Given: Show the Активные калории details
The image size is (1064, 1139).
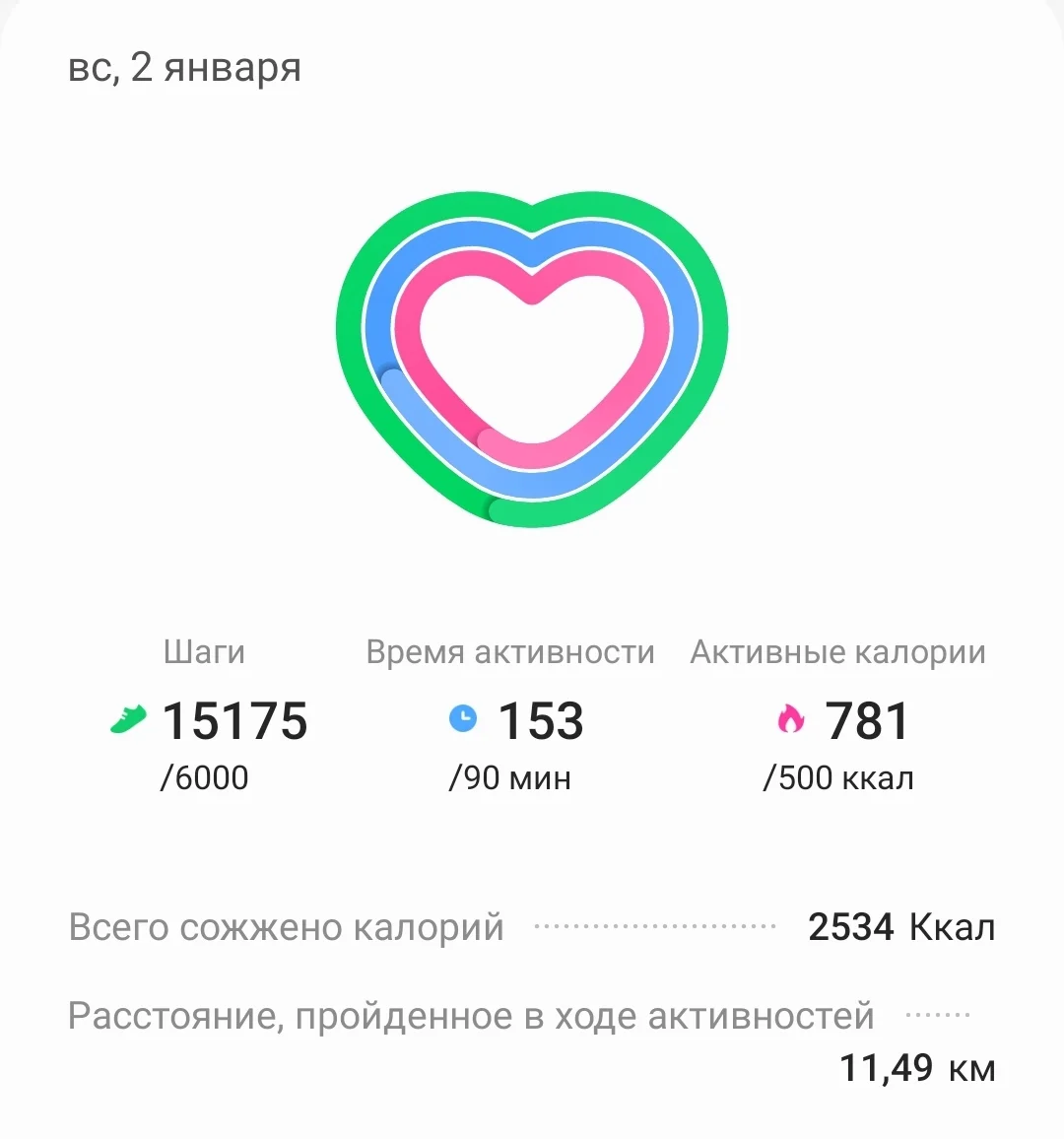Looking at the screenshot, I should tap(839, 719).
